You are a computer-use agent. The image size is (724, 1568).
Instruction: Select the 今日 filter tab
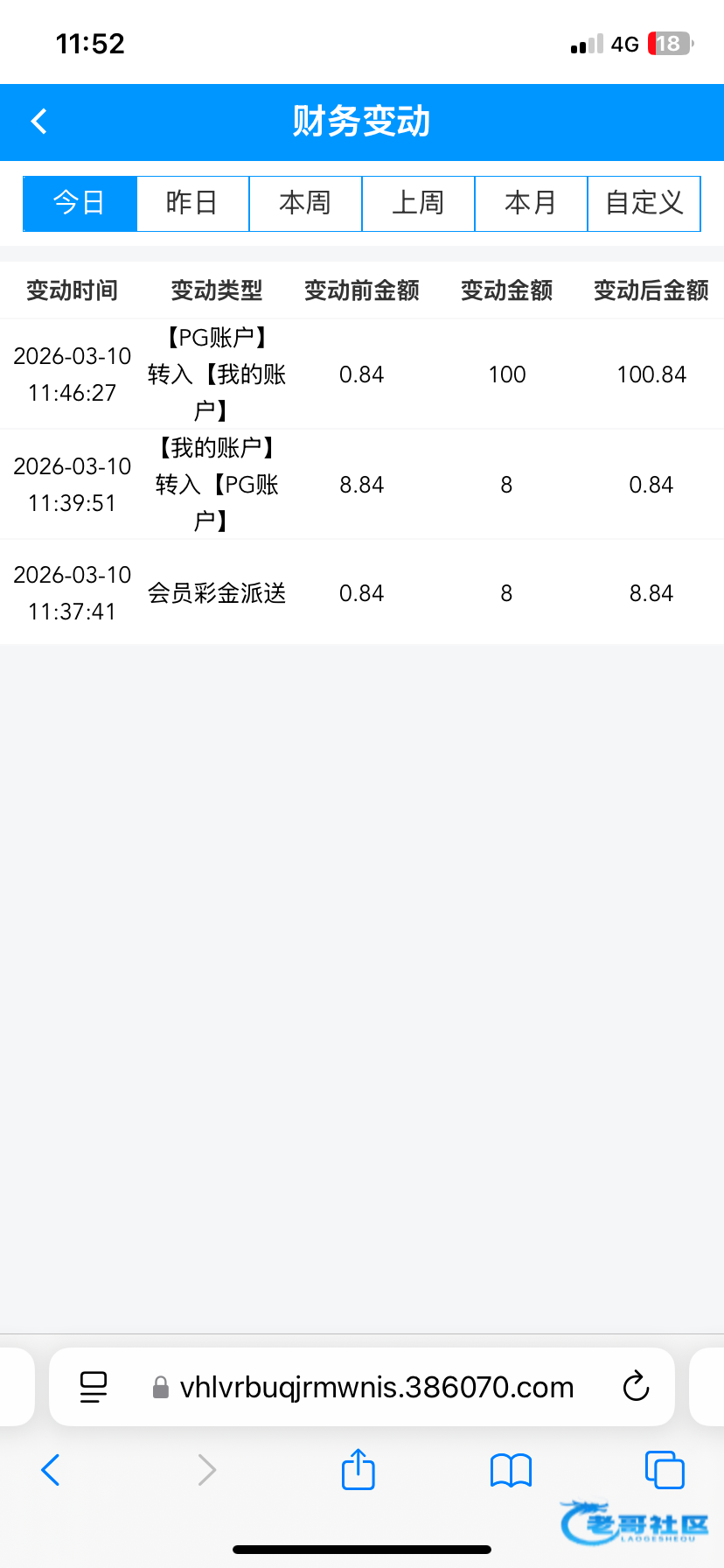click(80, 203)
